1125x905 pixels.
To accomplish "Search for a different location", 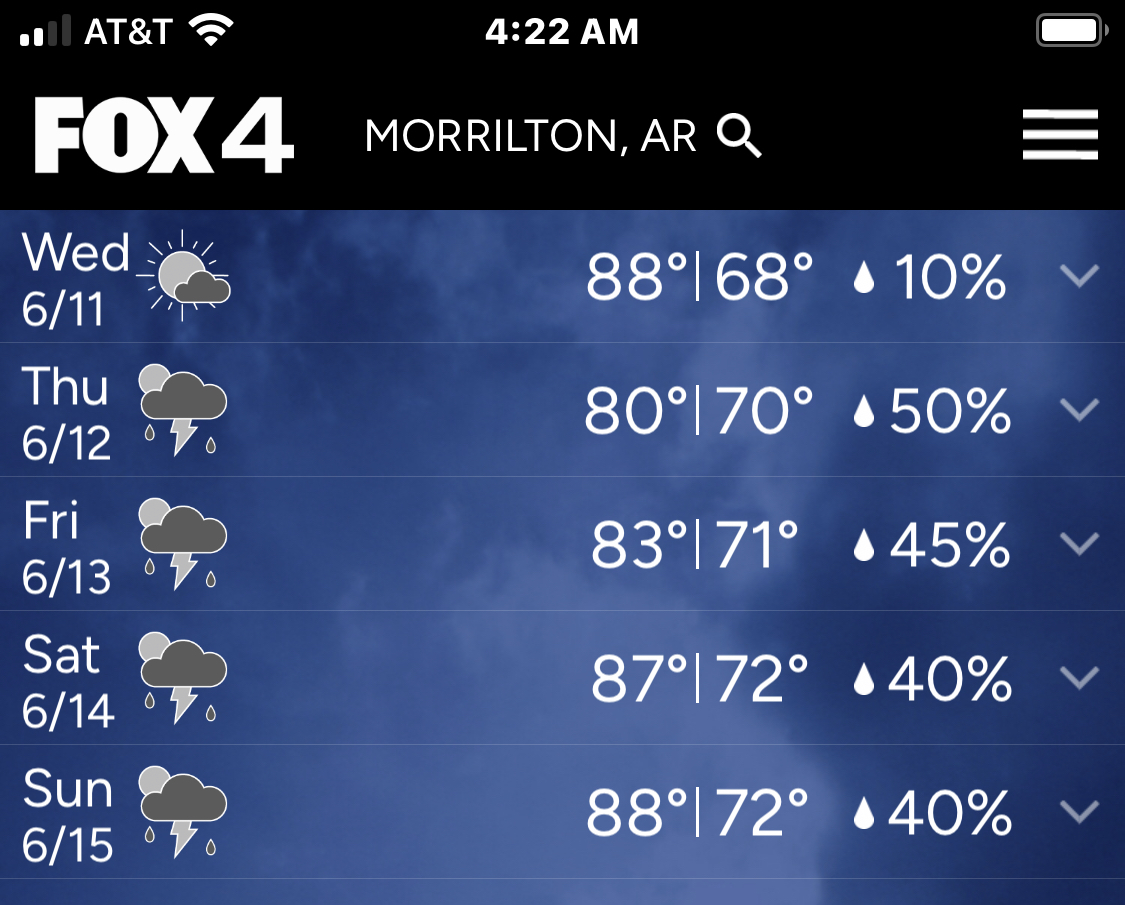I will pos(739,136).
